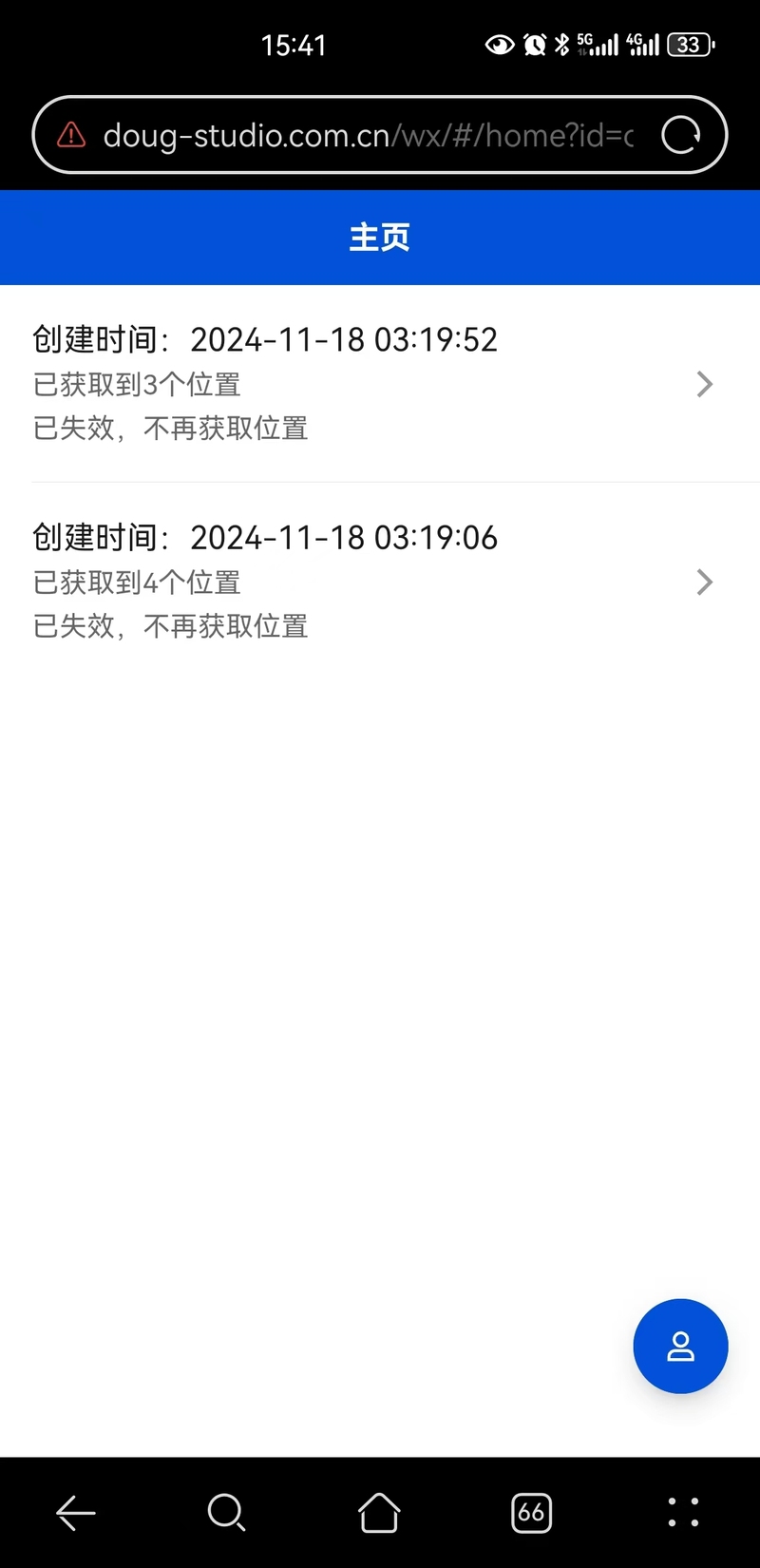The height and width of the screenshot is (1568, 760).
Task: Open the browser search button
Action: pos(227,1512)
